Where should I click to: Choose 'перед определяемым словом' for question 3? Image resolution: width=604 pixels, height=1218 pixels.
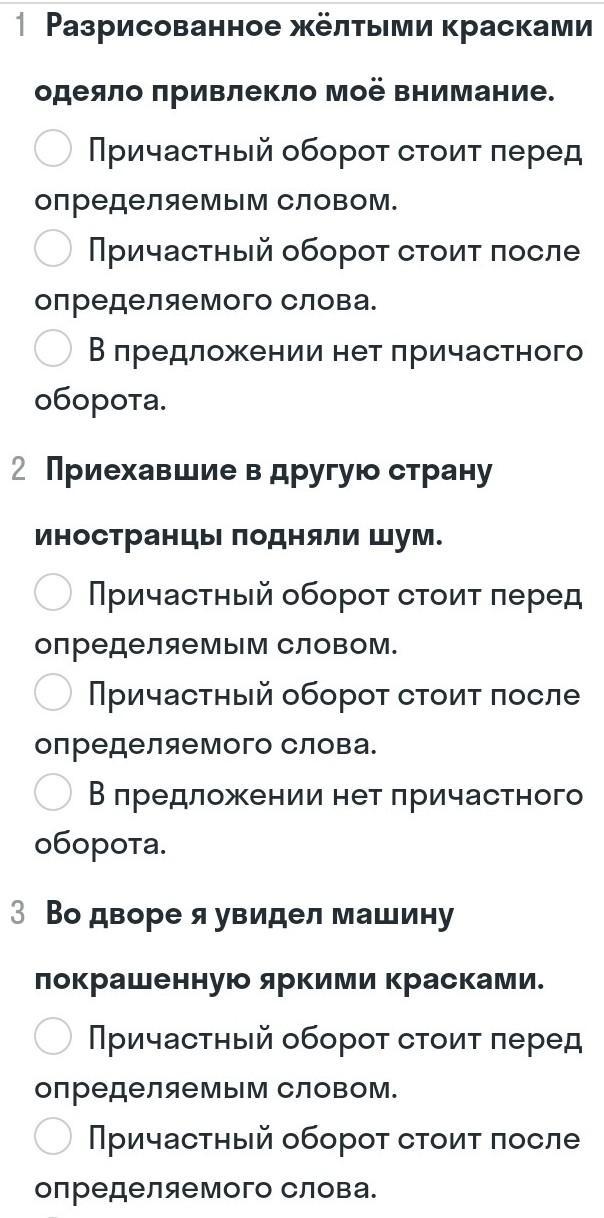click(x=52, y=1037)
